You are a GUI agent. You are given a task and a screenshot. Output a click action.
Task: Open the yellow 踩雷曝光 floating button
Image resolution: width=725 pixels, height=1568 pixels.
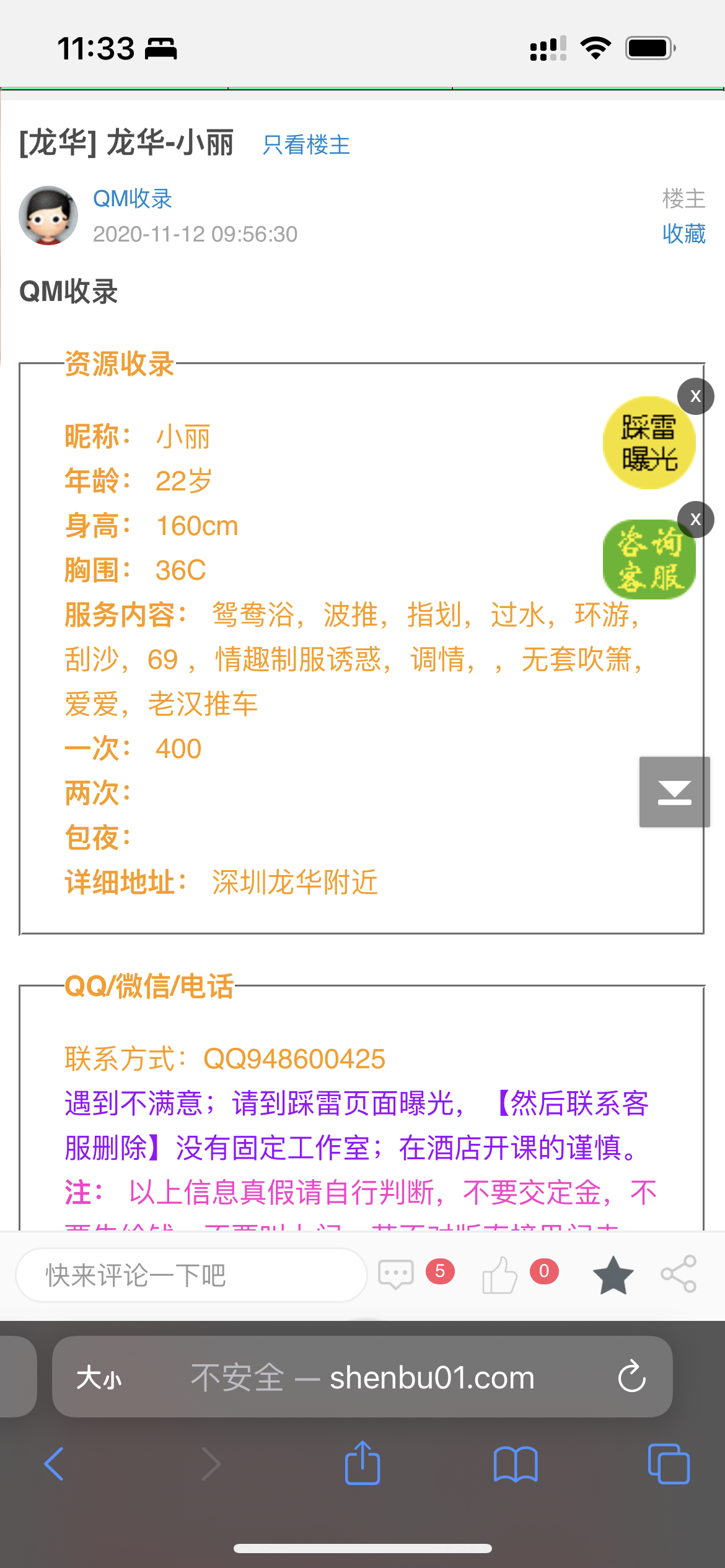(x=648, y=444)
